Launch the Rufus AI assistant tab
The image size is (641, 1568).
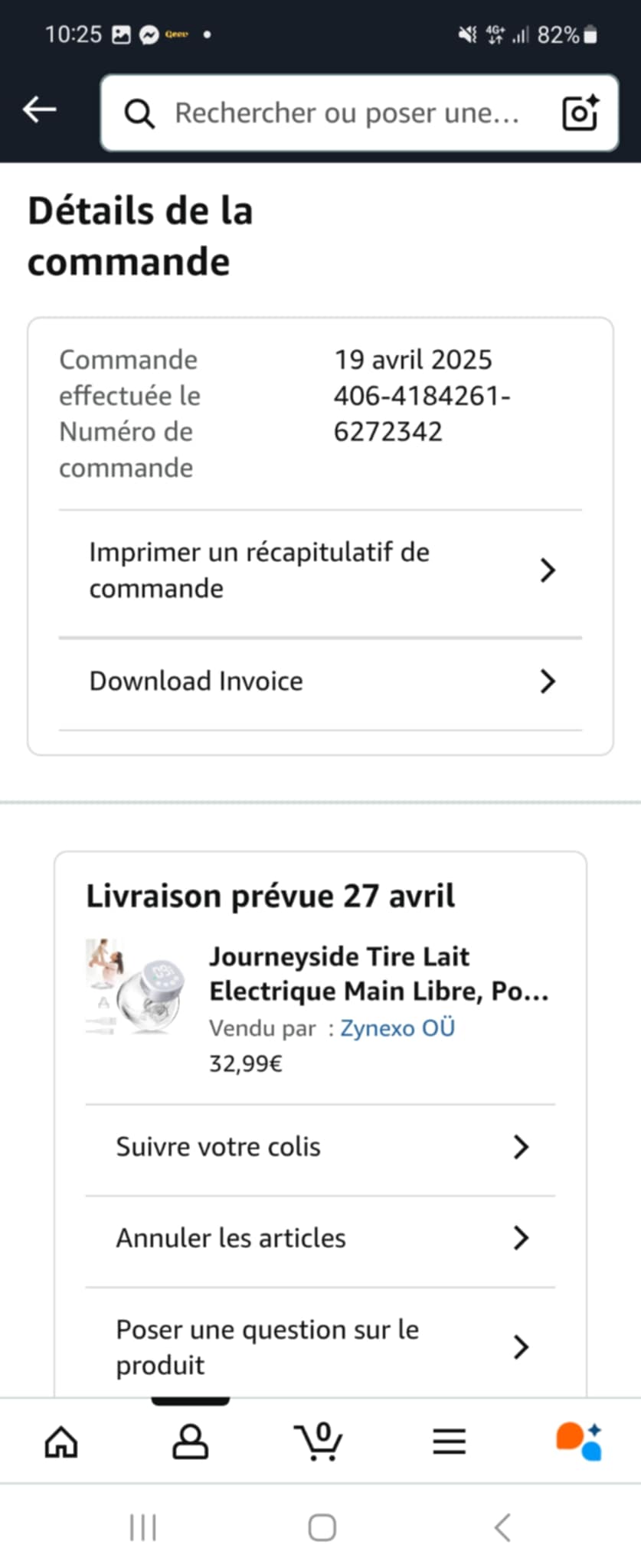[x=579, y=1442]
